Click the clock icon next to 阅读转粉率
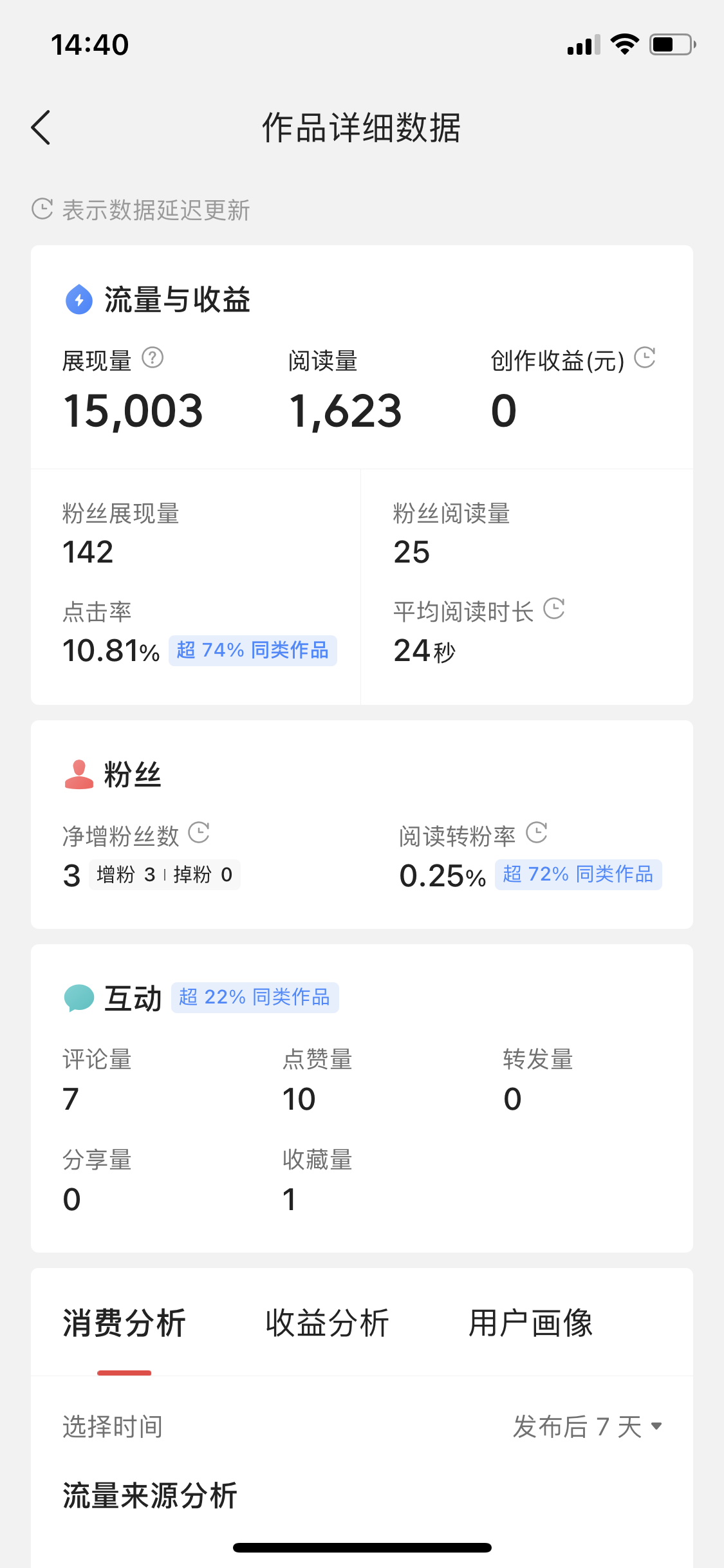 pos(537,832)
